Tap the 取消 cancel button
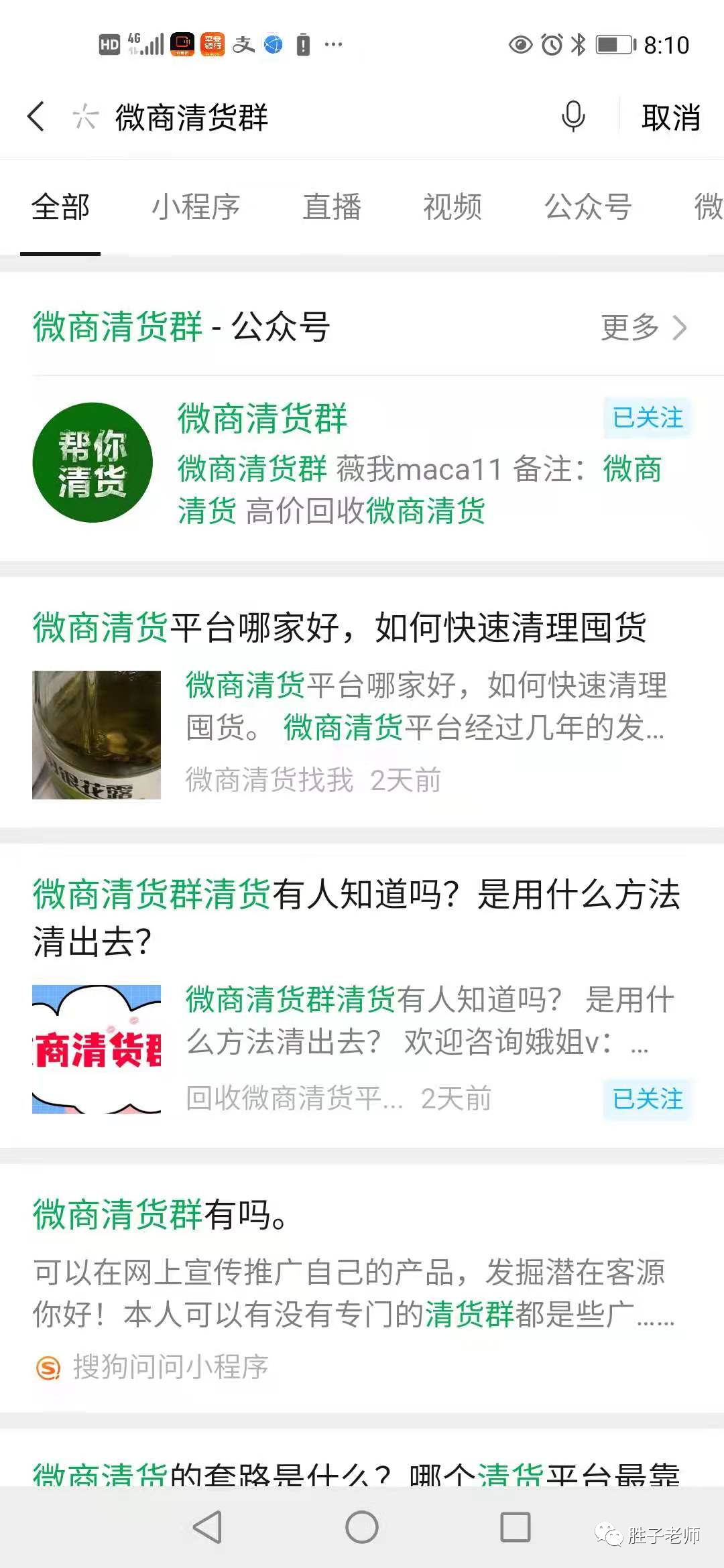Screen dimensions: 724x1568 pos(671,117)
